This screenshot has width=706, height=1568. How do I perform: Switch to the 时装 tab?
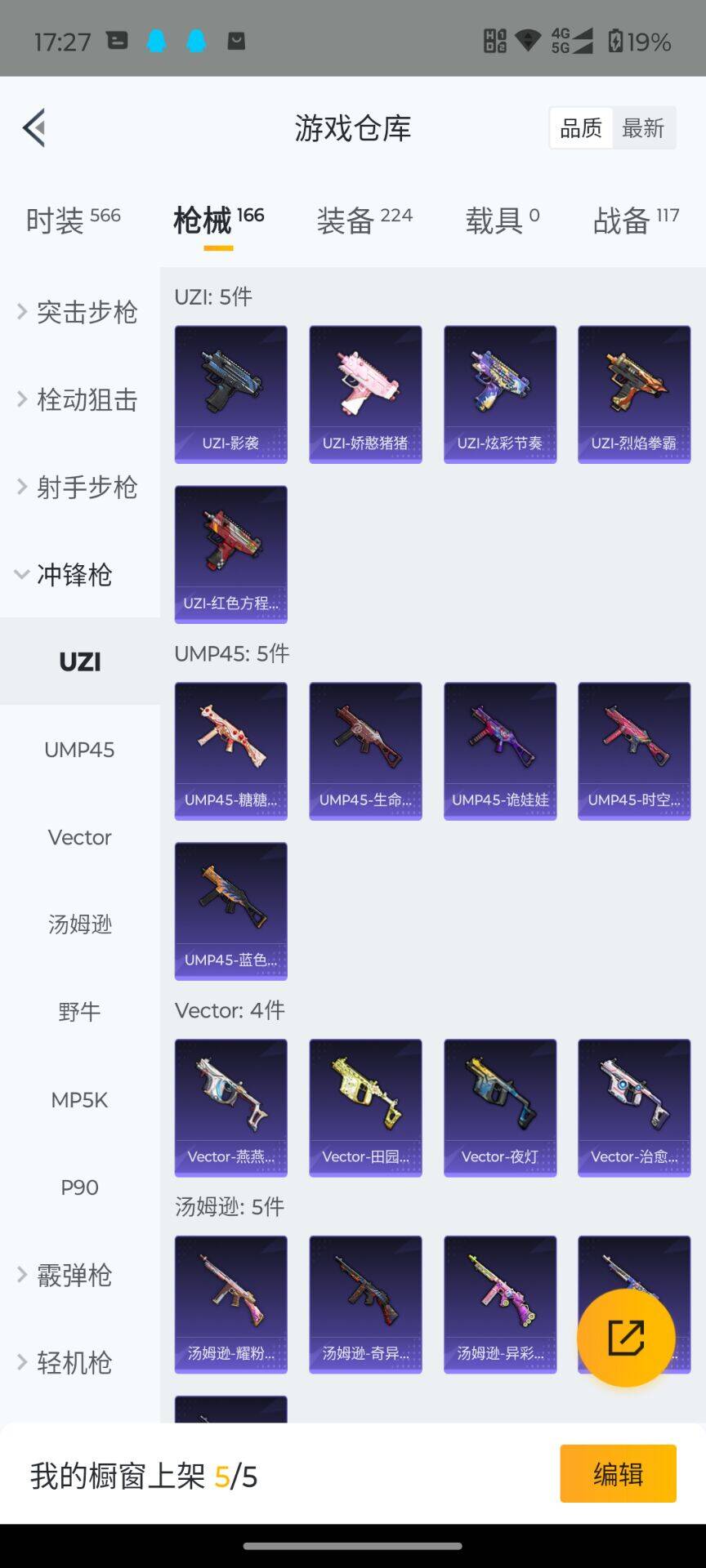tap(74, 220)
